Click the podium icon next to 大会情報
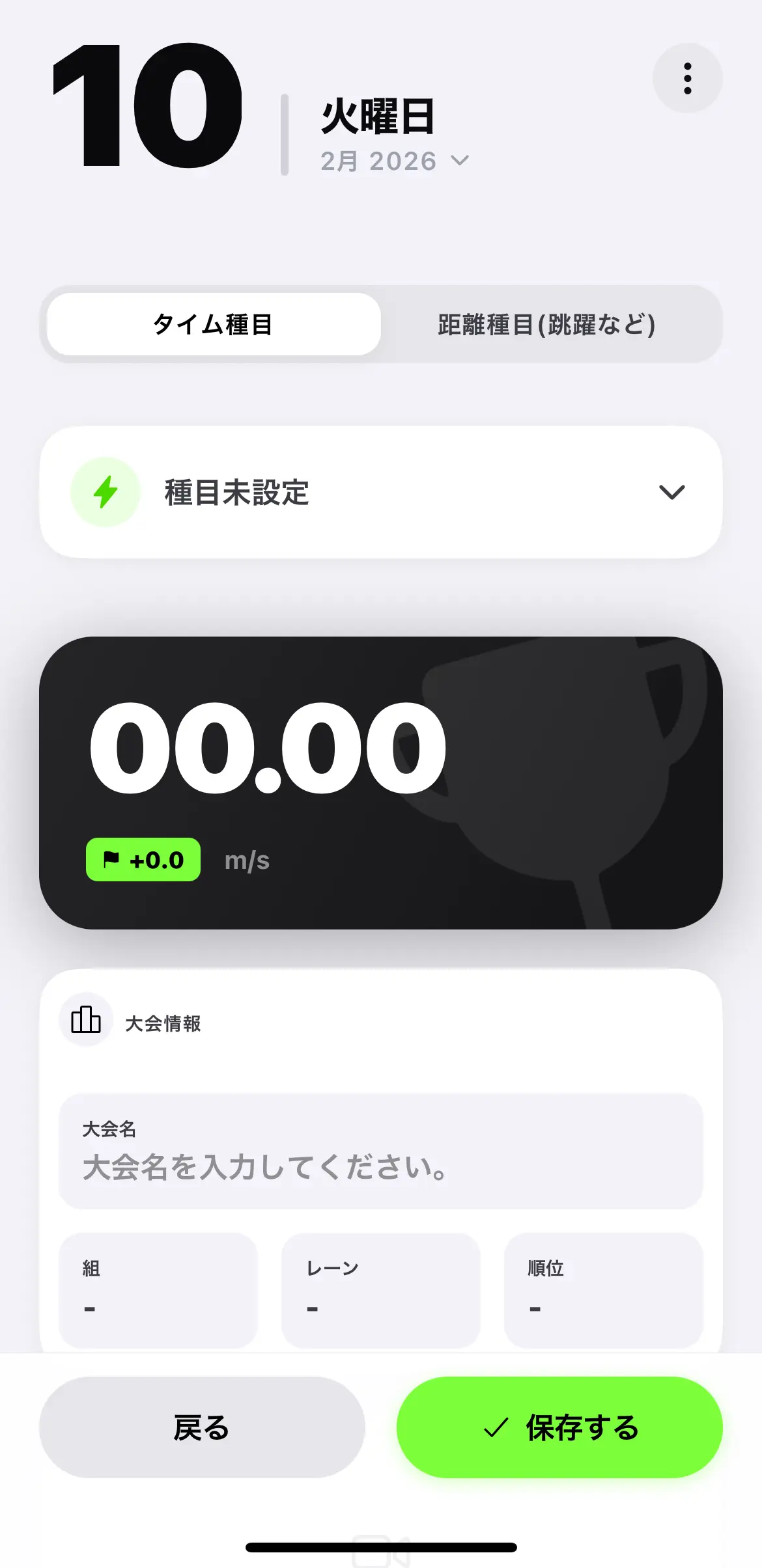Screen dimensions: 762x1568 pos(87,1020)
